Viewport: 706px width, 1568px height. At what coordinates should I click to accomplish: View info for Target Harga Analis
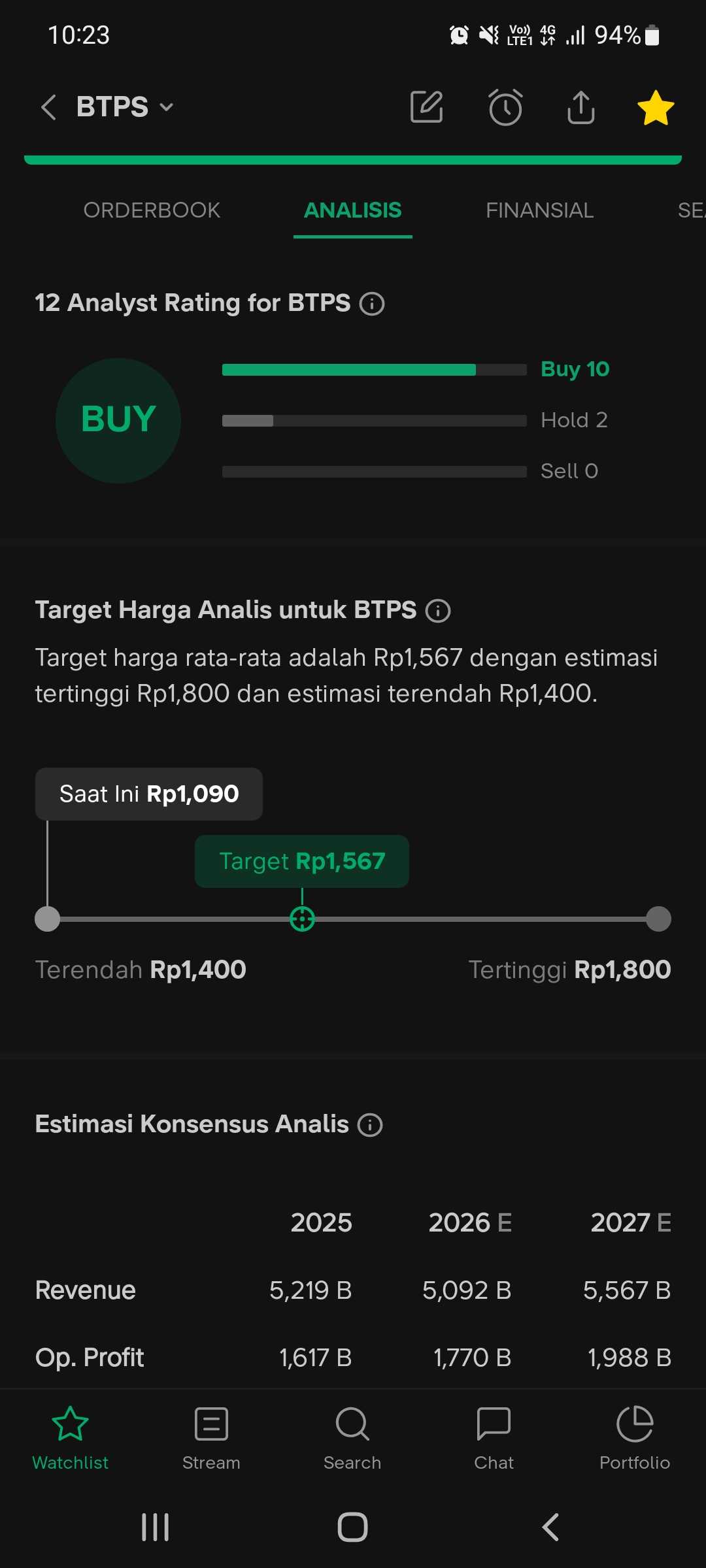point(438,611)
